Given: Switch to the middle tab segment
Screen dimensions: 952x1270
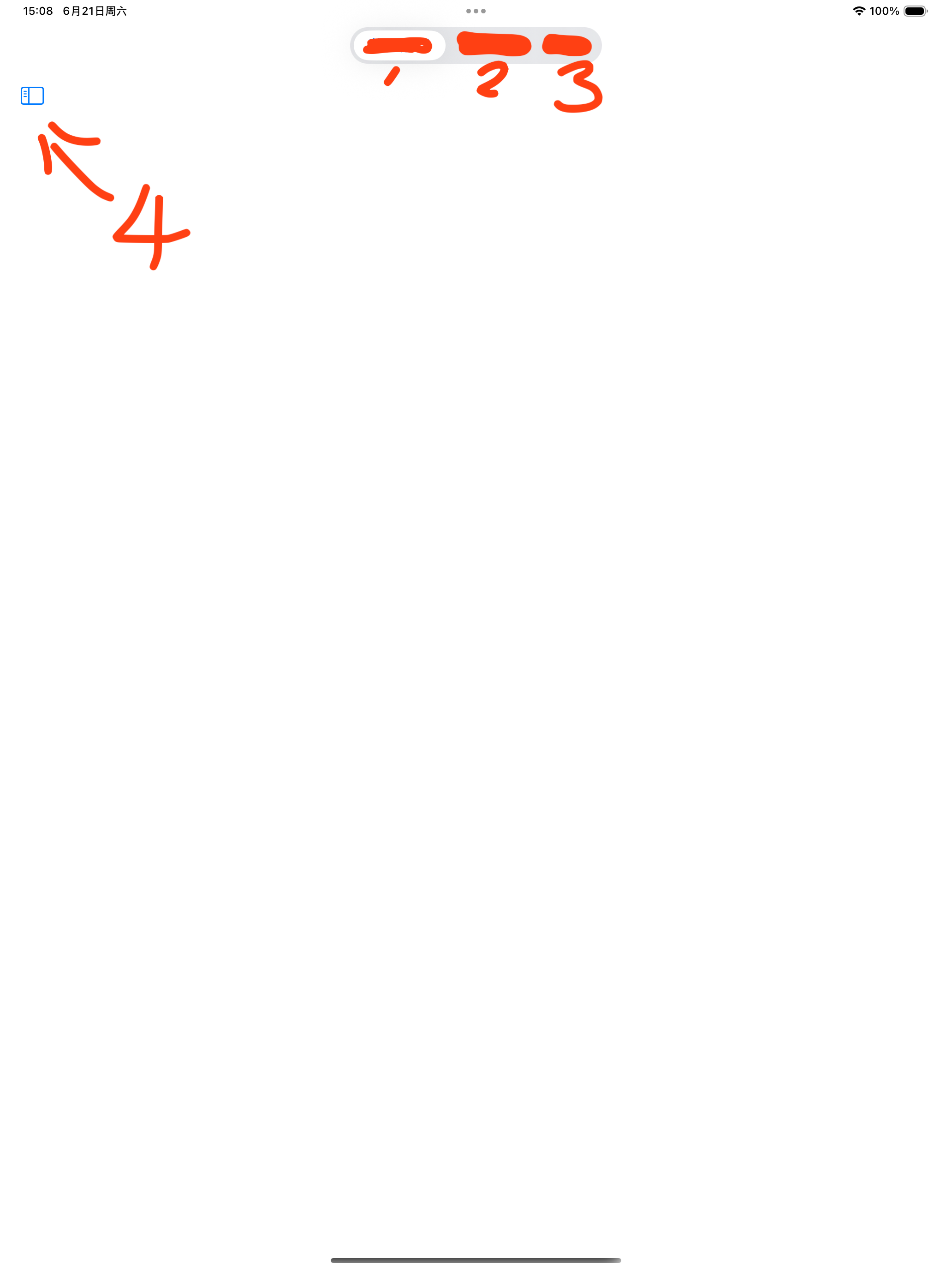Looking at the screenshot, I should click(494, 45).
